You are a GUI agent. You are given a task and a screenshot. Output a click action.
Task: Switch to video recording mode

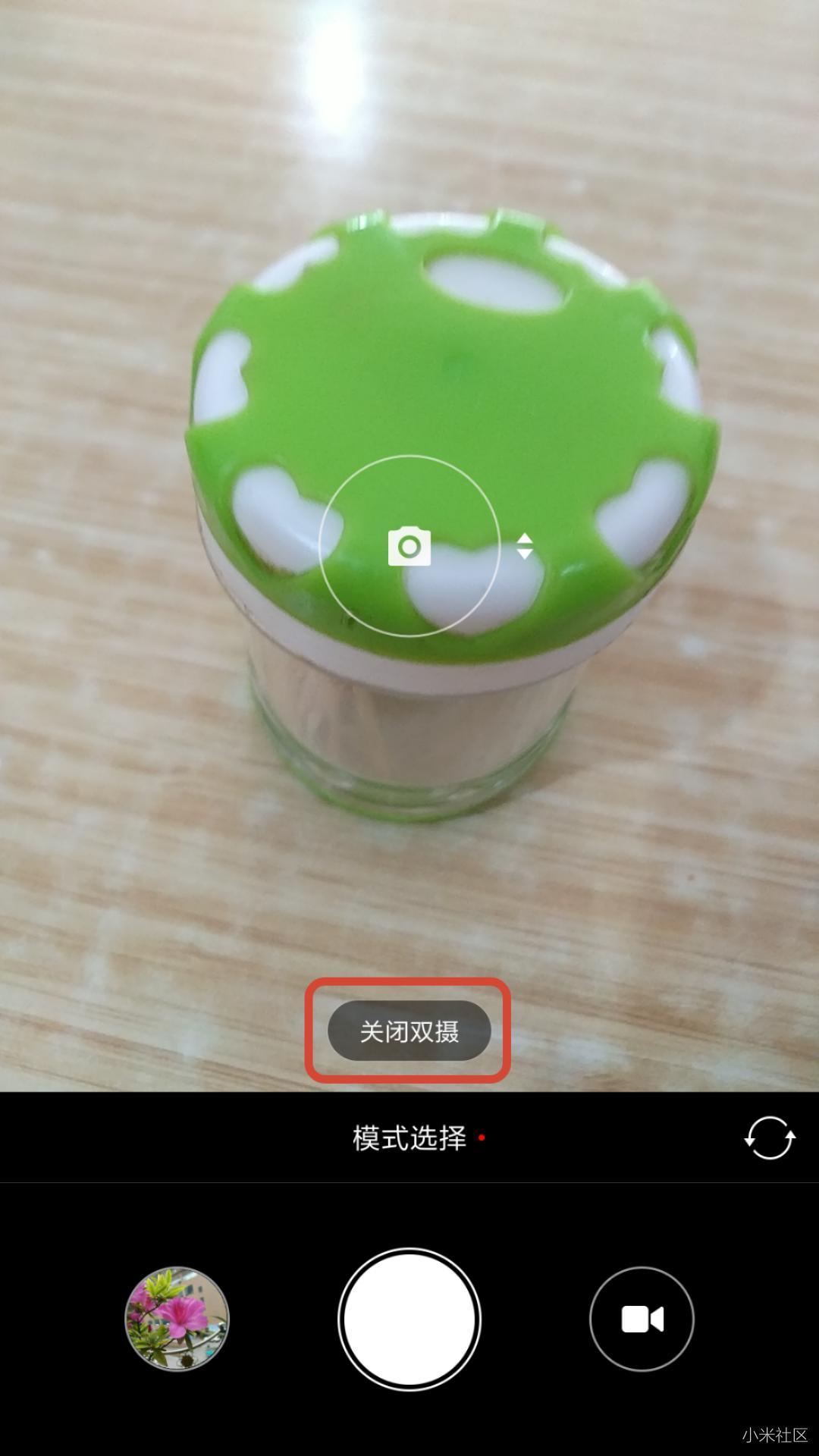[x=642, y=1319]
